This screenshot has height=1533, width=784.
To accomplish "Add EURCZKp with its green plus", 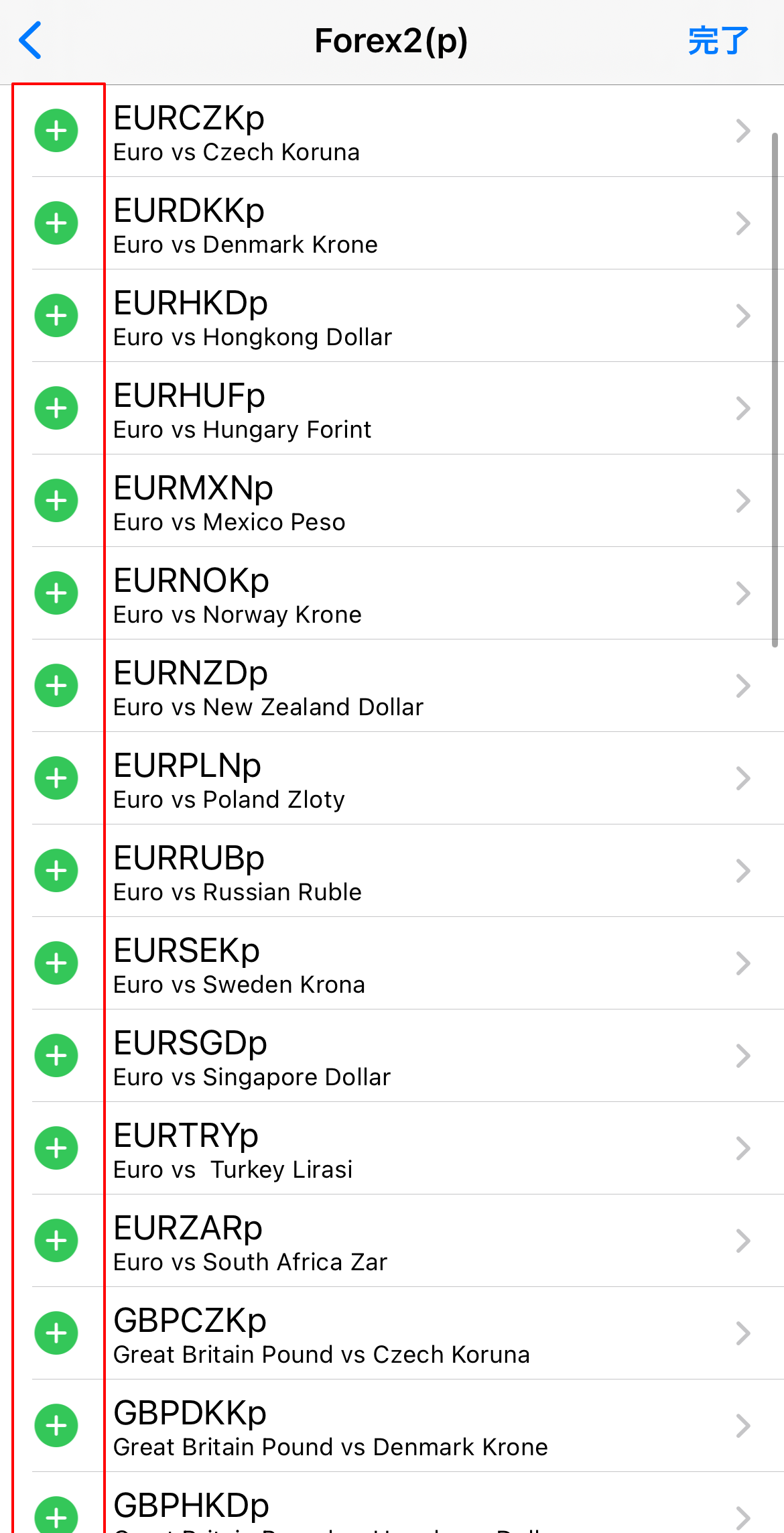I will pyautogui.click(x=56, y=131).
